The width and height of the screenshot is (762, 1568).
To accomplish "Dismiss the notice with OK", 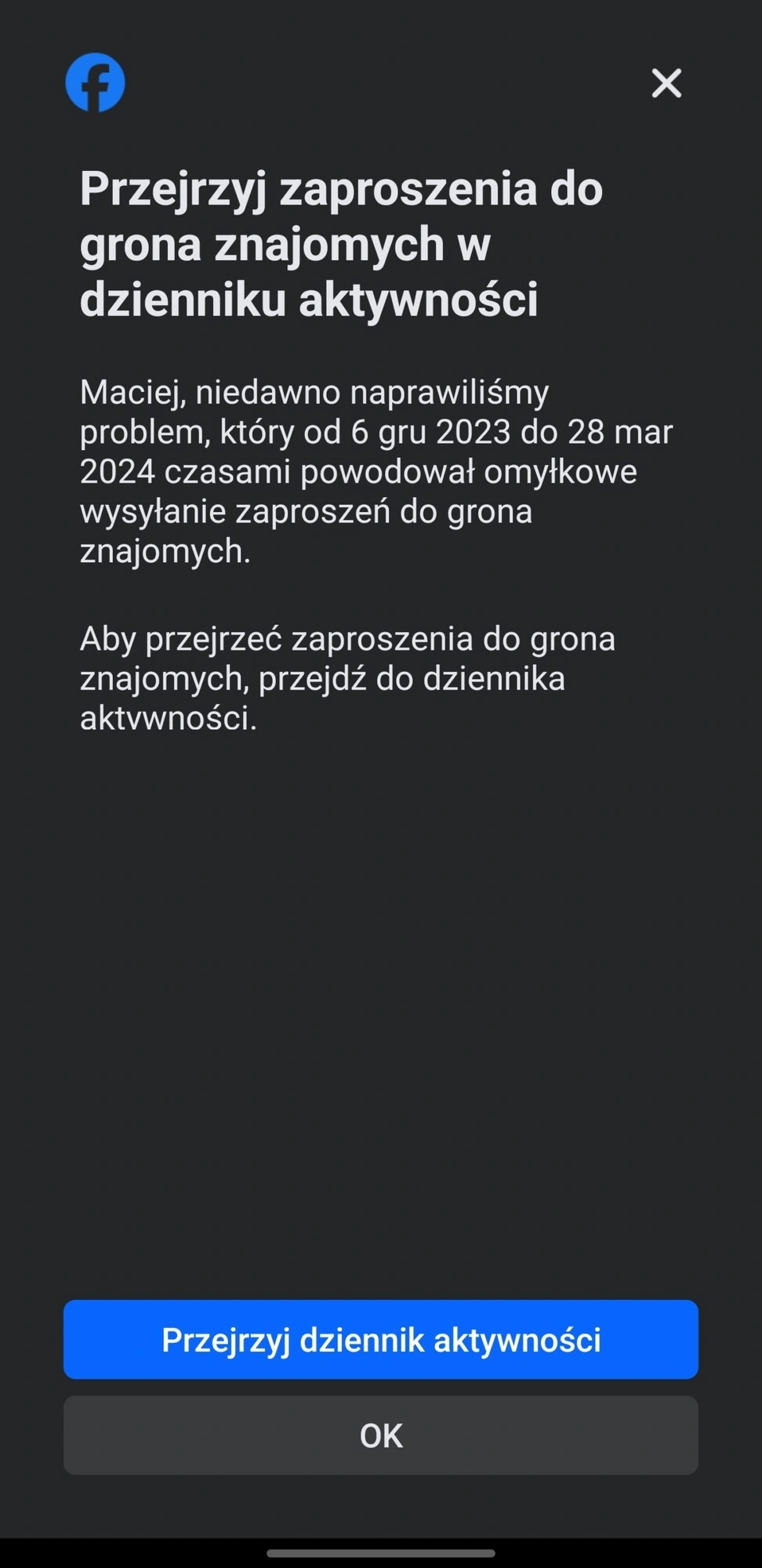I will click(381, 1435).
